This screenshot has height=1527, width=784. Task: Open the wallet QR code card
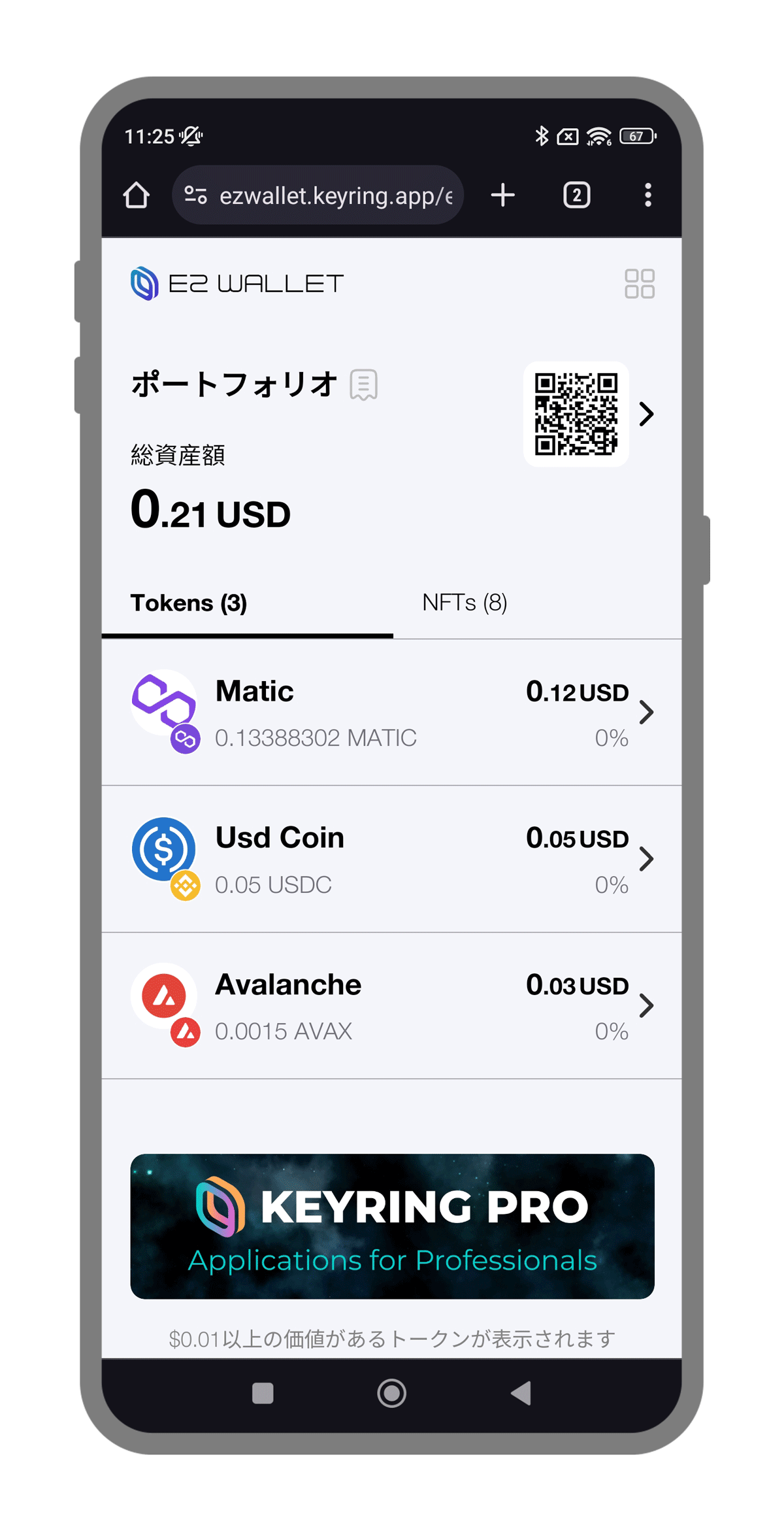point(576,414)
